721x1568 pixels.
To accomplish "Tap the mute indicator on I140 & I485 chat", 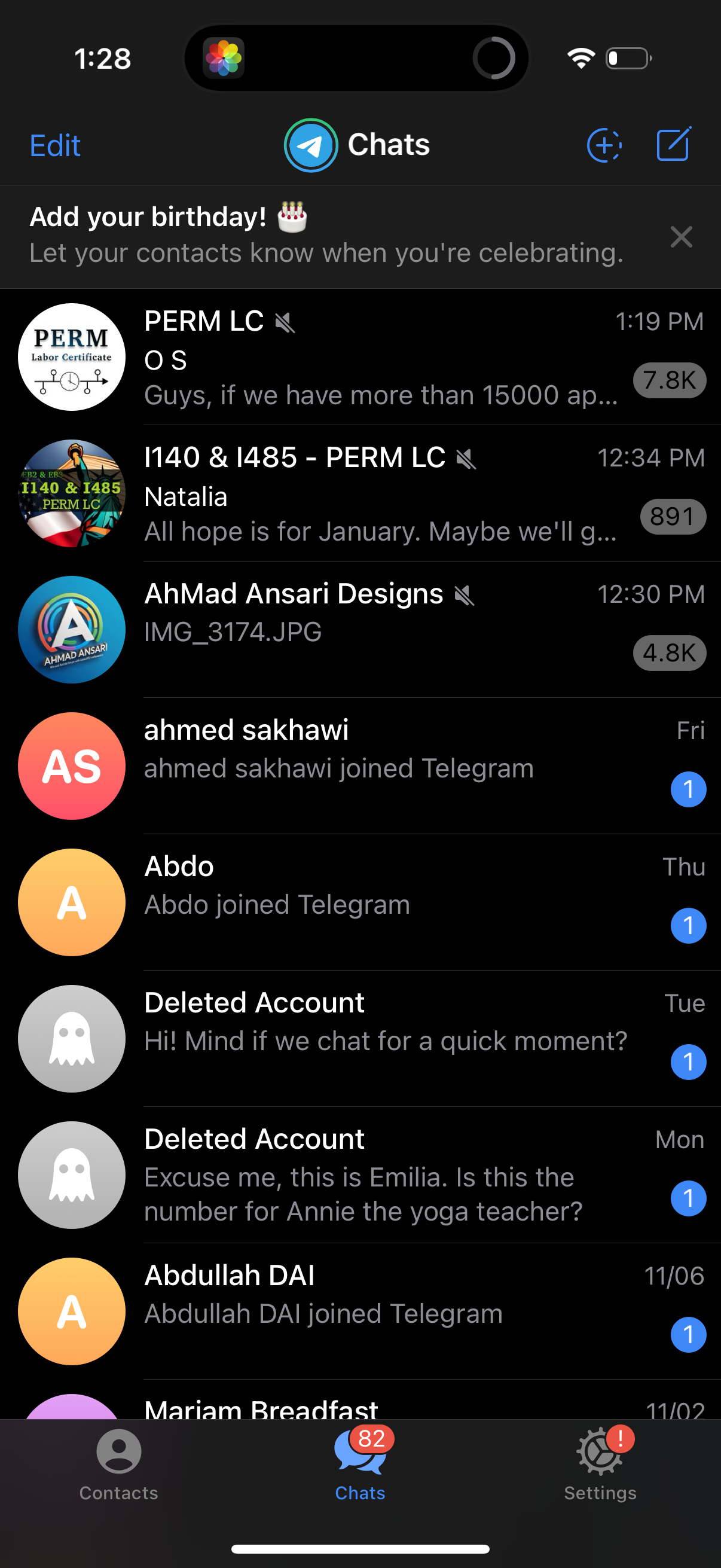I will tap(465, 459).
